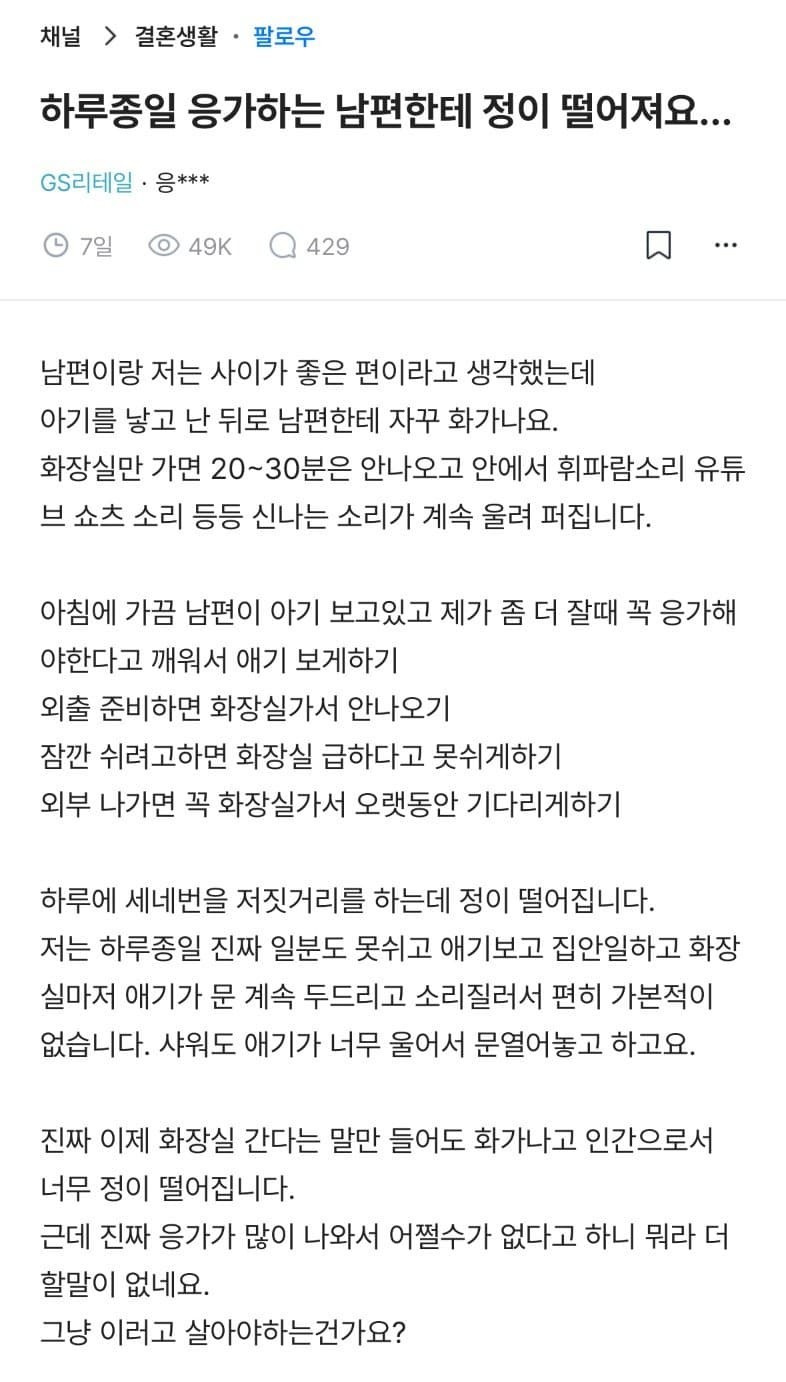Open the 채널 breadcrumb link
Screen dimensions: 786x1382
[x=61, y=38]
